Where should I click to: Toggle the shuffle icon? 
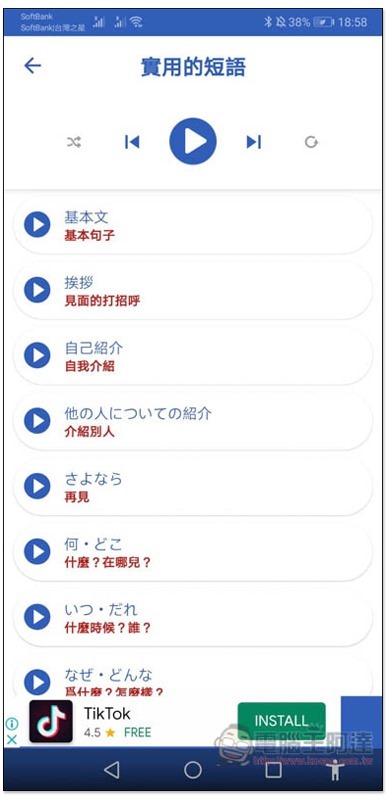(x=74, y=142)
